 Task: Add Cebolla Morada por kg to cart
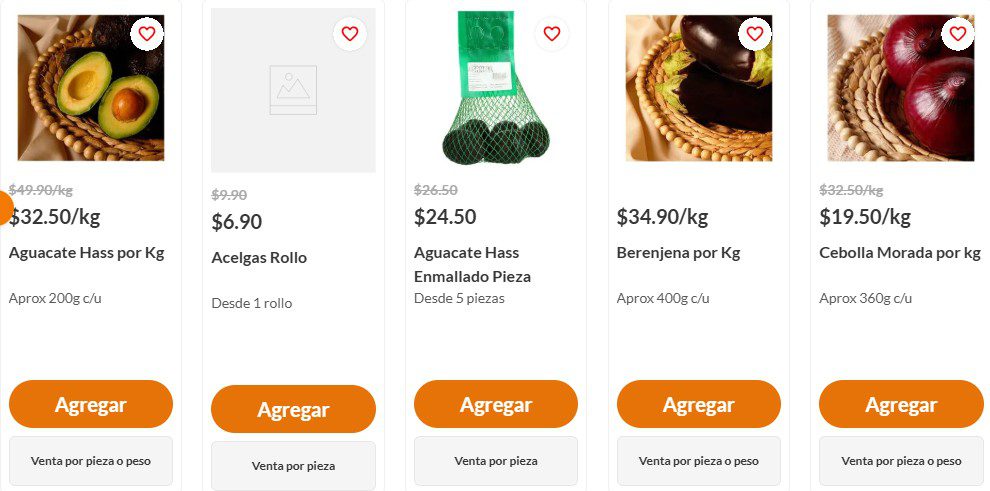pos(901,405)
